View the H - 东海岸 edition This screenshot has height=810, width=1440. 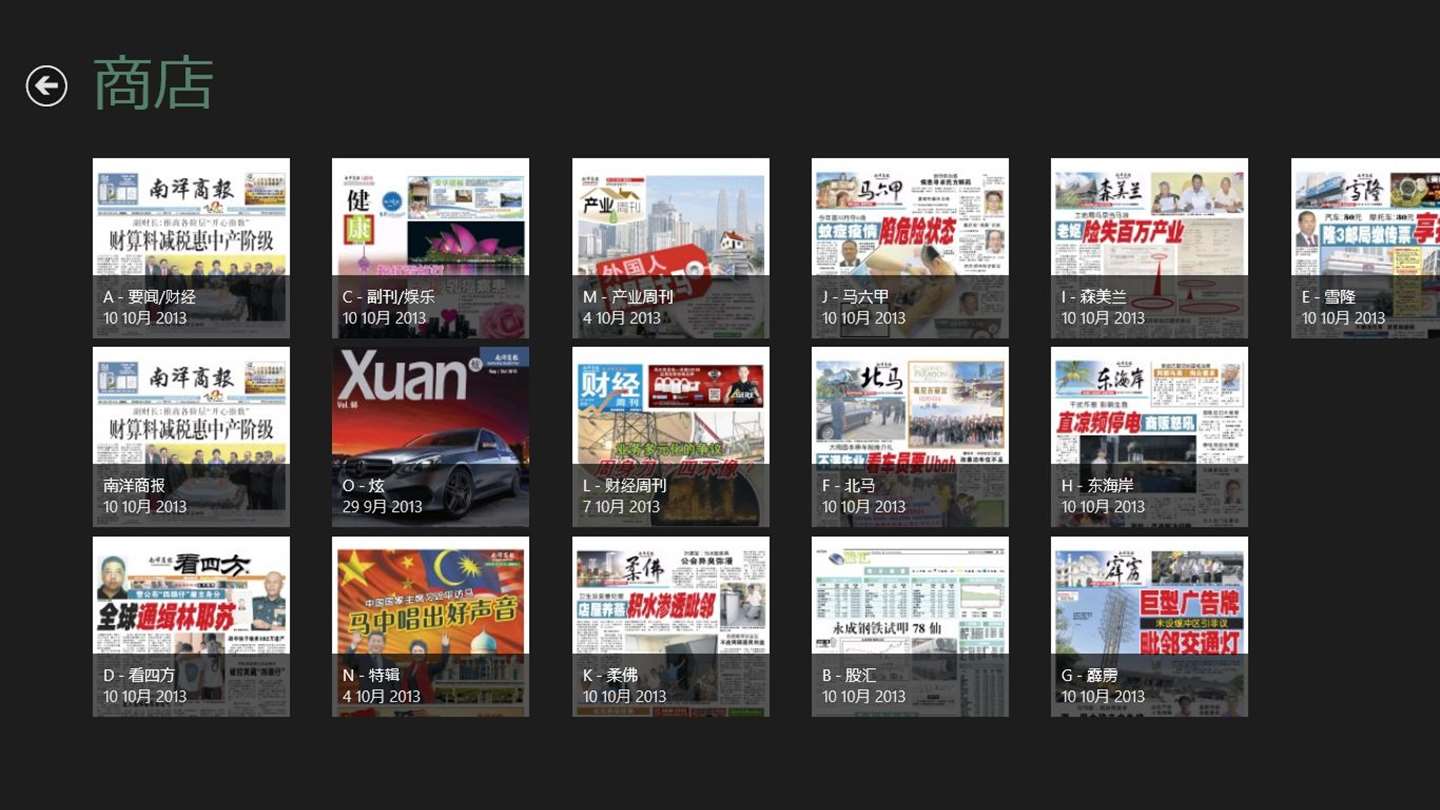coord(1149,437)
